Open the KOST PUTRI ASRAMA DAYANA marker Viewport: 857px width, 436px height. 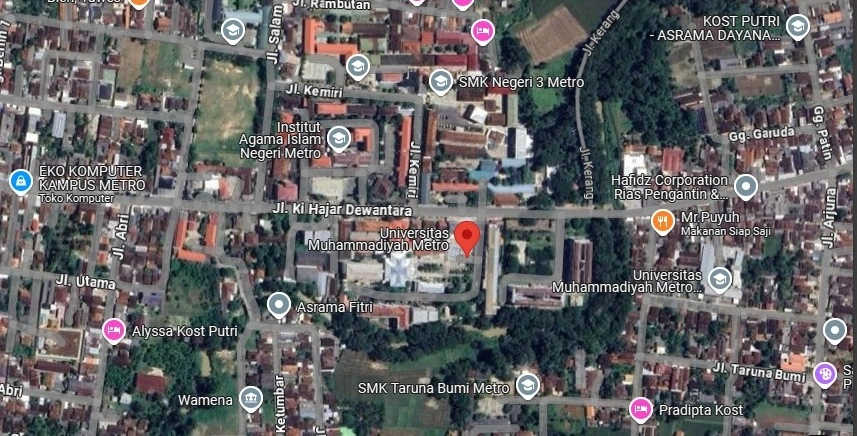(x=797, y=27)
